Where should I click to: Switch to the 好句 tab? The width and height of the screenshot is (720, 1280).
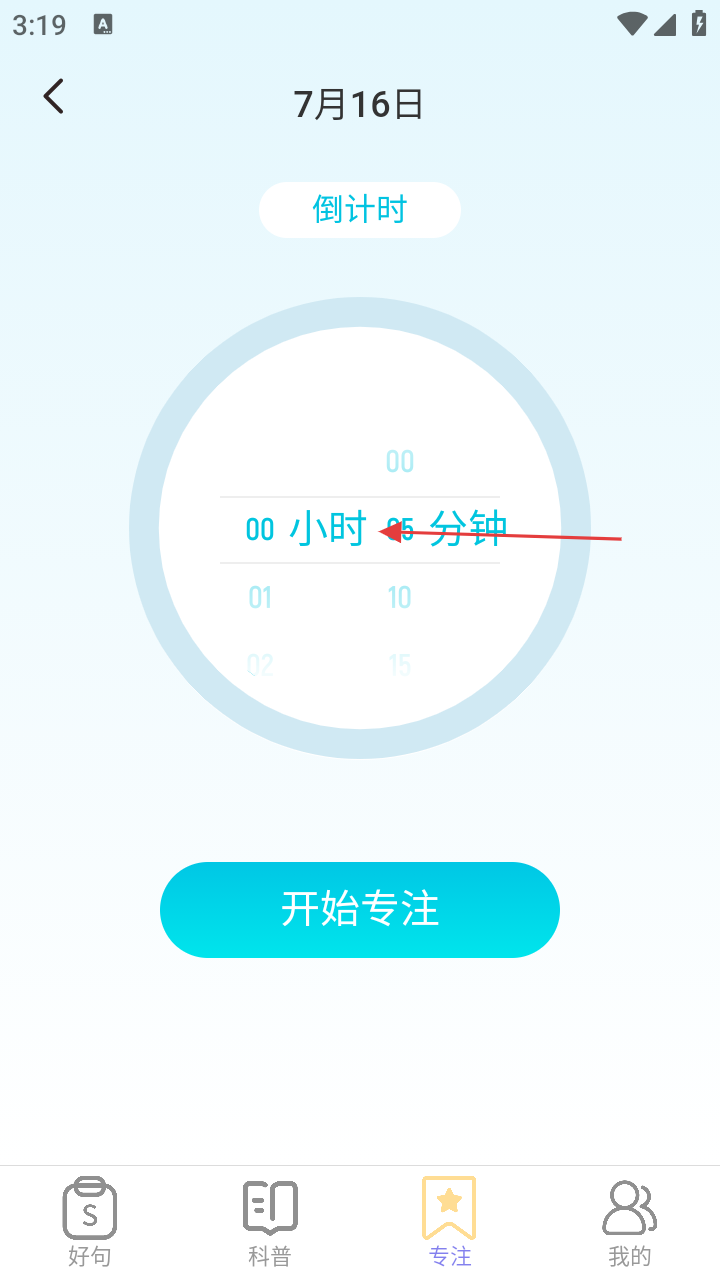(x=90, y=1222)
